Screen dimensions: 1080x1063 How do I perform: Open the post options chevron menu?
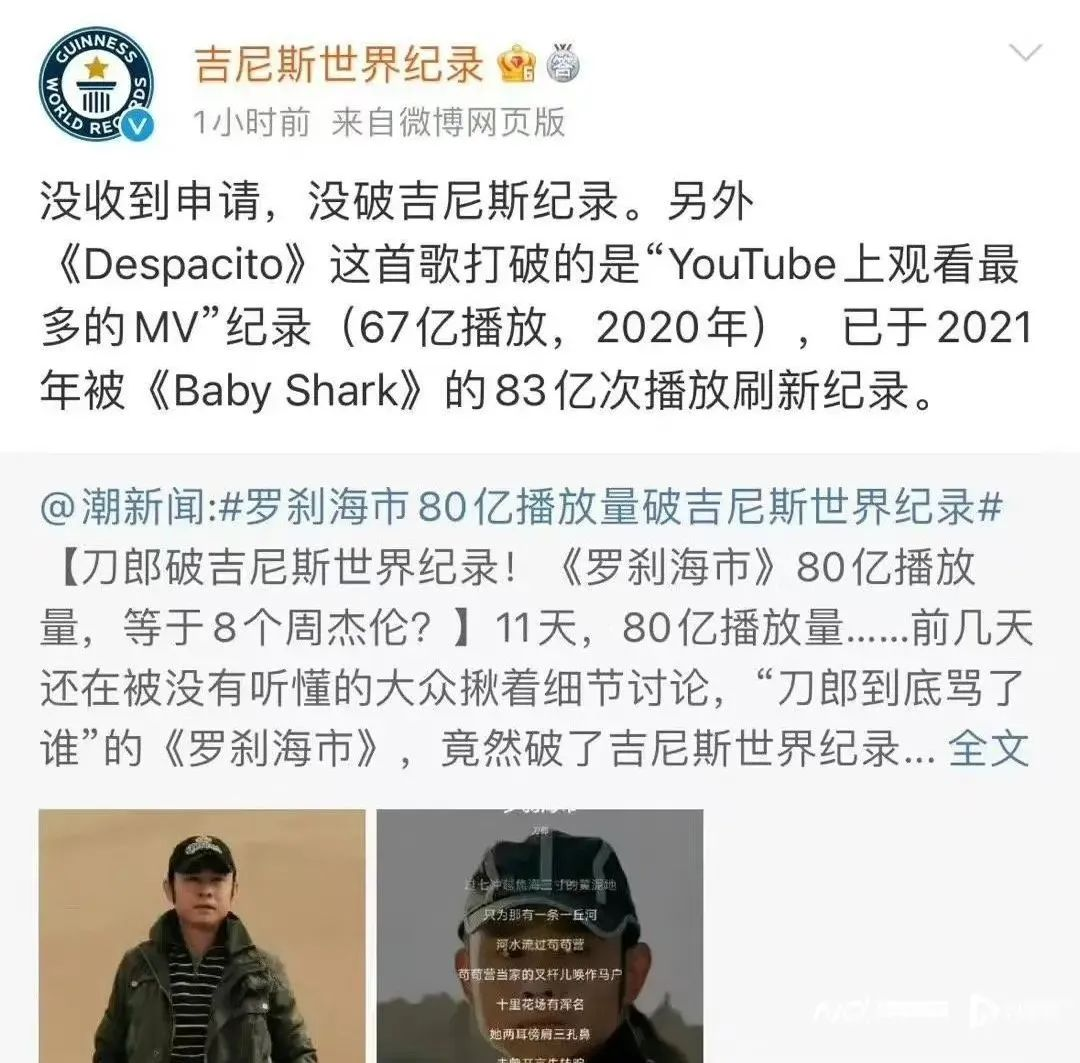(x=1027, y=54)
